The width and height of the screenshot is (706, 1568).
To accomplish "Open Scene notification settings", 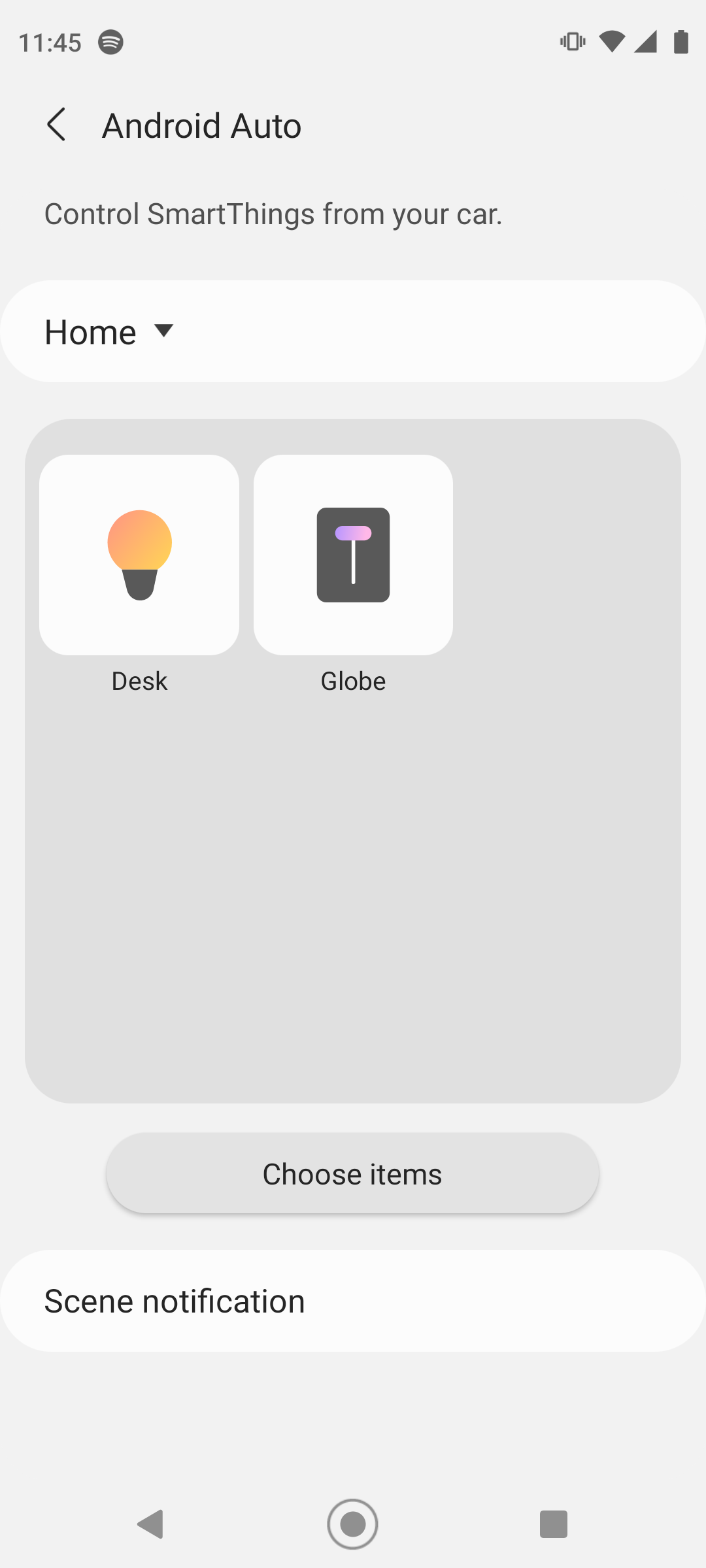I will 353,1301.
